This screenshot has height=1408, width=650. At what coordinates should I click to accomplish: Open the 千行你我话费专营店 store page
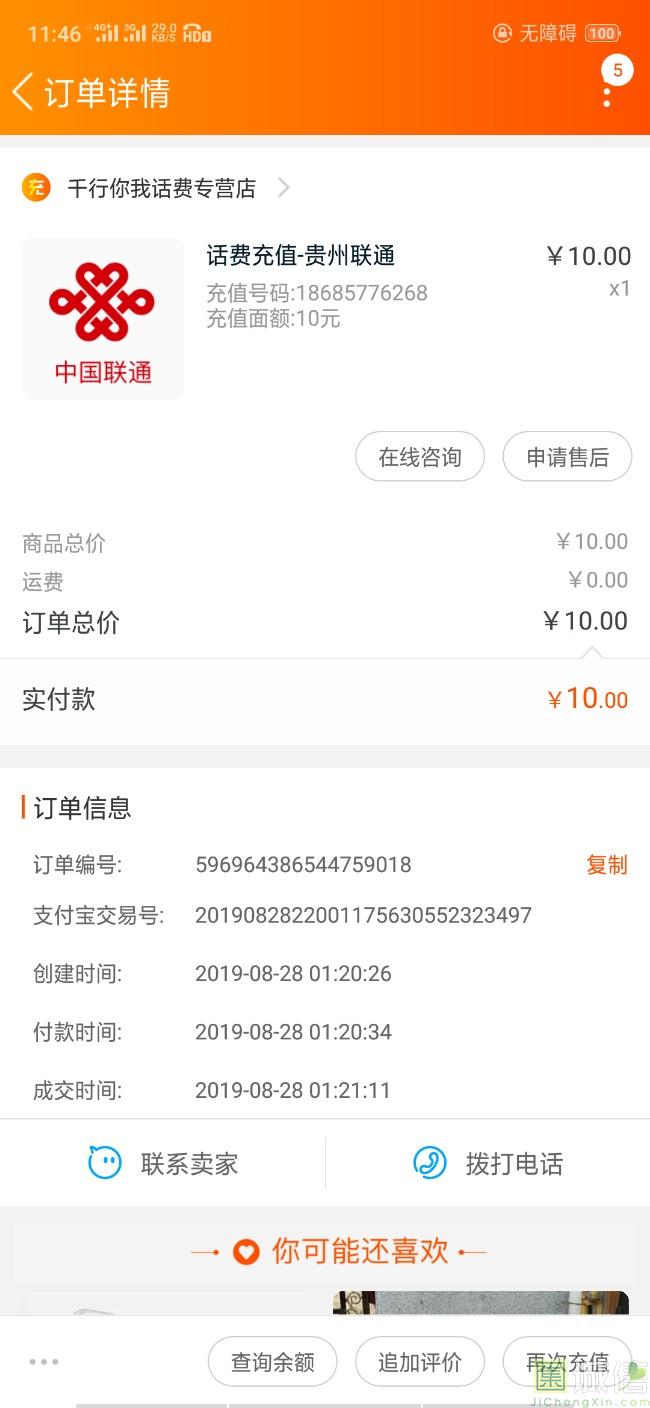coord(160,188)
